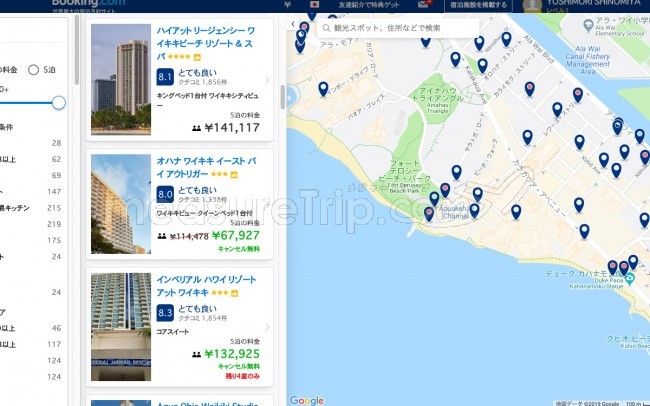650x406 pixels.
Task: Tap the chevron on the Hyatt Regency card
Action: click(267, 80)
